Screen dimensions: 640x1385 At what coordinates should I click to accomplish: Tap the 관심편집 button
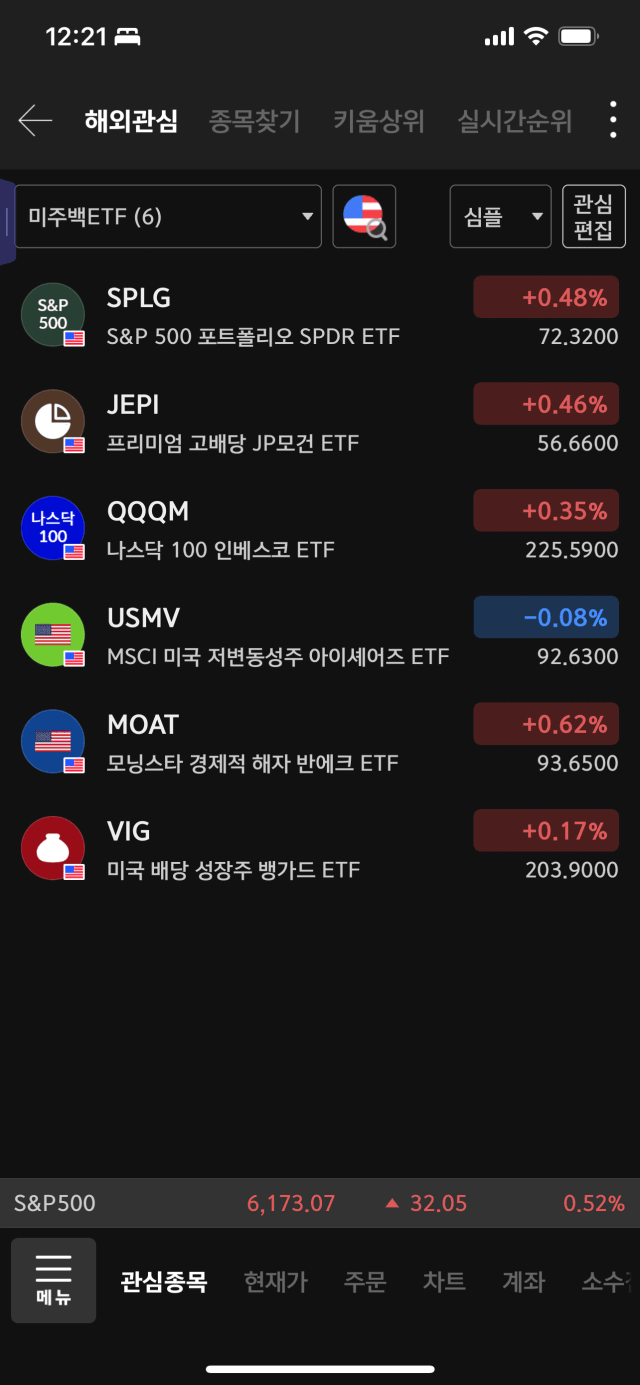594,216
